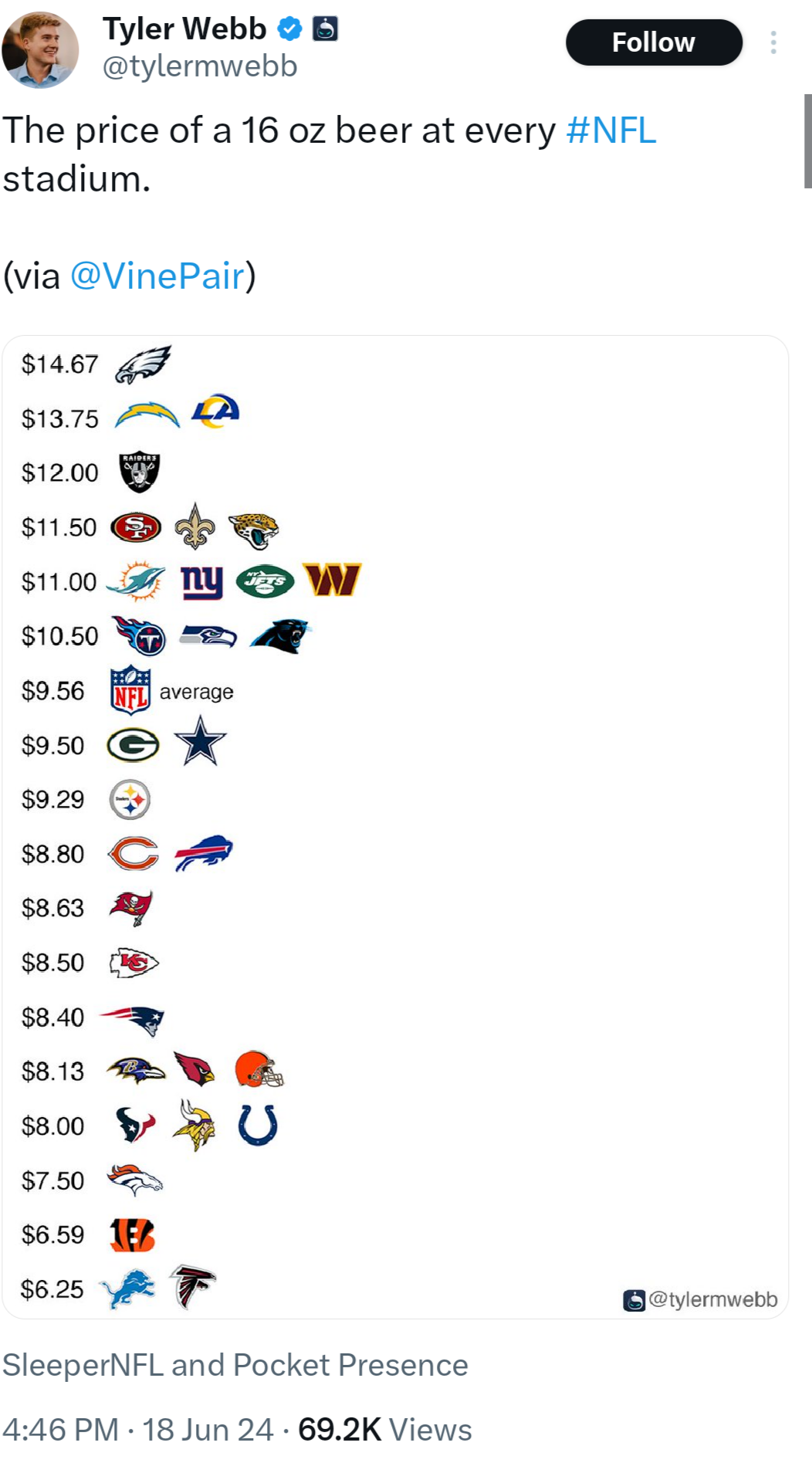Open Tyler Webb's profile name
Viewport: 812px width, 1463px height.
[x=185, y=29]
